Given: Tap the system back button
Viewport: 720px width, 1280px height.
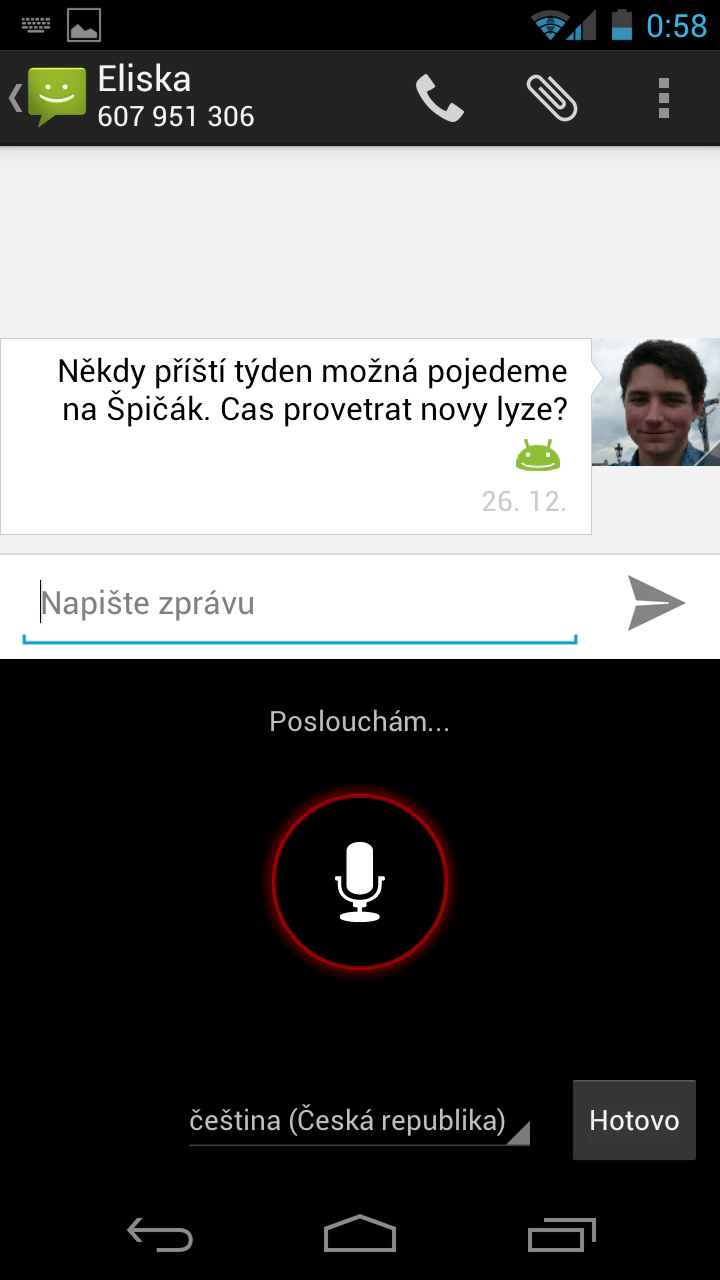Looking at the screenshot, I should 160,1234.
